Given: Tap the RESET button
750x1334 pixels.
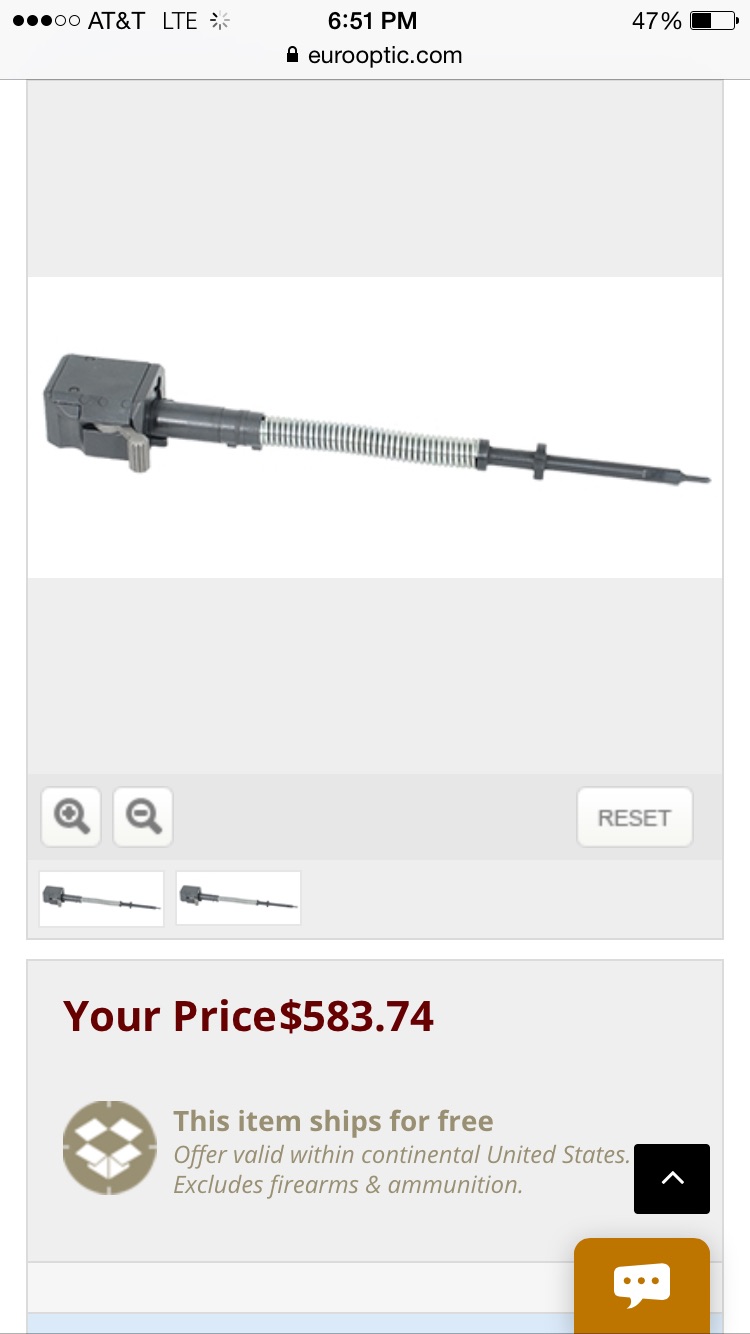Looking at the screenshot, I should [634, 817].
